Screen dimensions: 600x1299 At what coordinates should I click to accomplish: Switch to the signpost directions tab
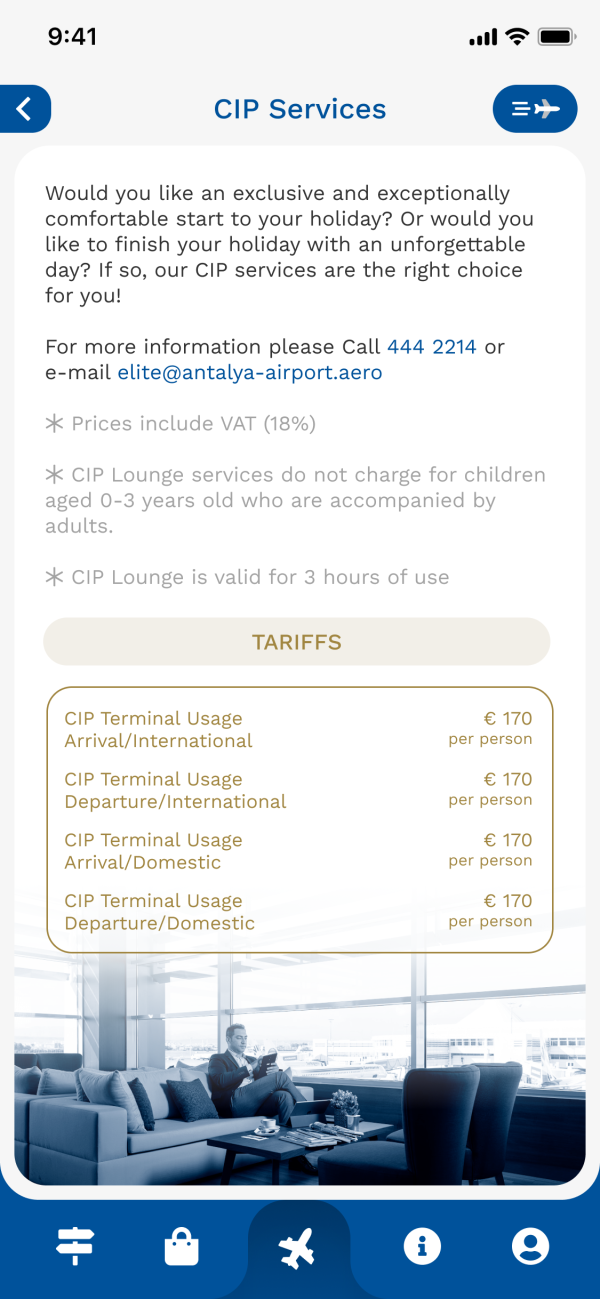pyautogui.click(x=75, y=1246)
